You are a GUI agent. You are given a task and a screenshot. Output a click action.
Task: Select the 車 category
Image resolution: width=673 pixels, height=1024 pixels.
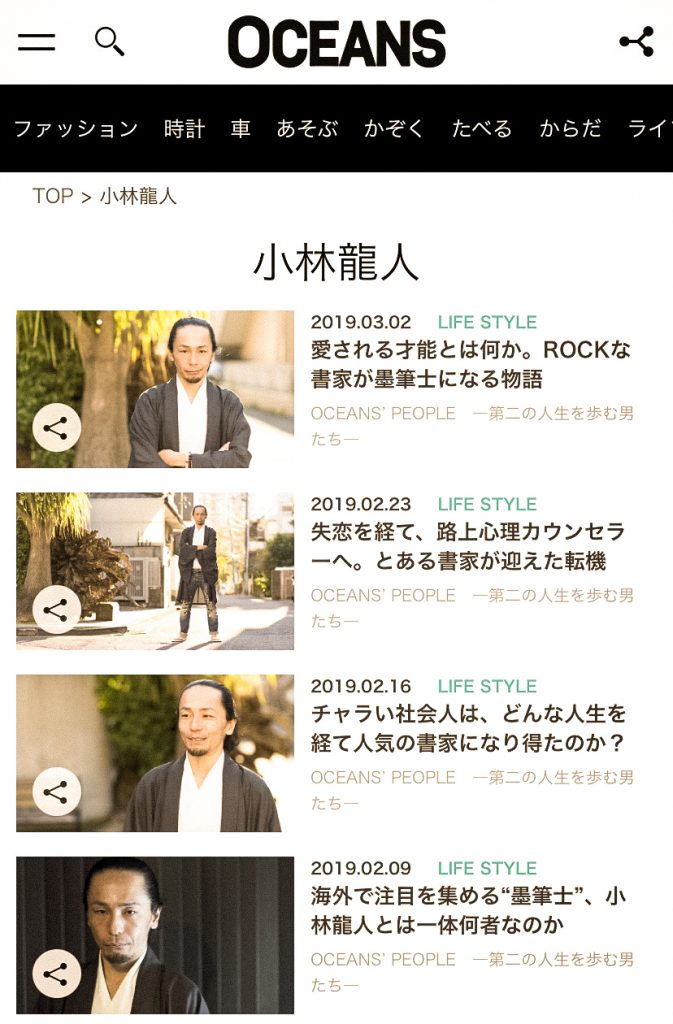click(241, 129)
